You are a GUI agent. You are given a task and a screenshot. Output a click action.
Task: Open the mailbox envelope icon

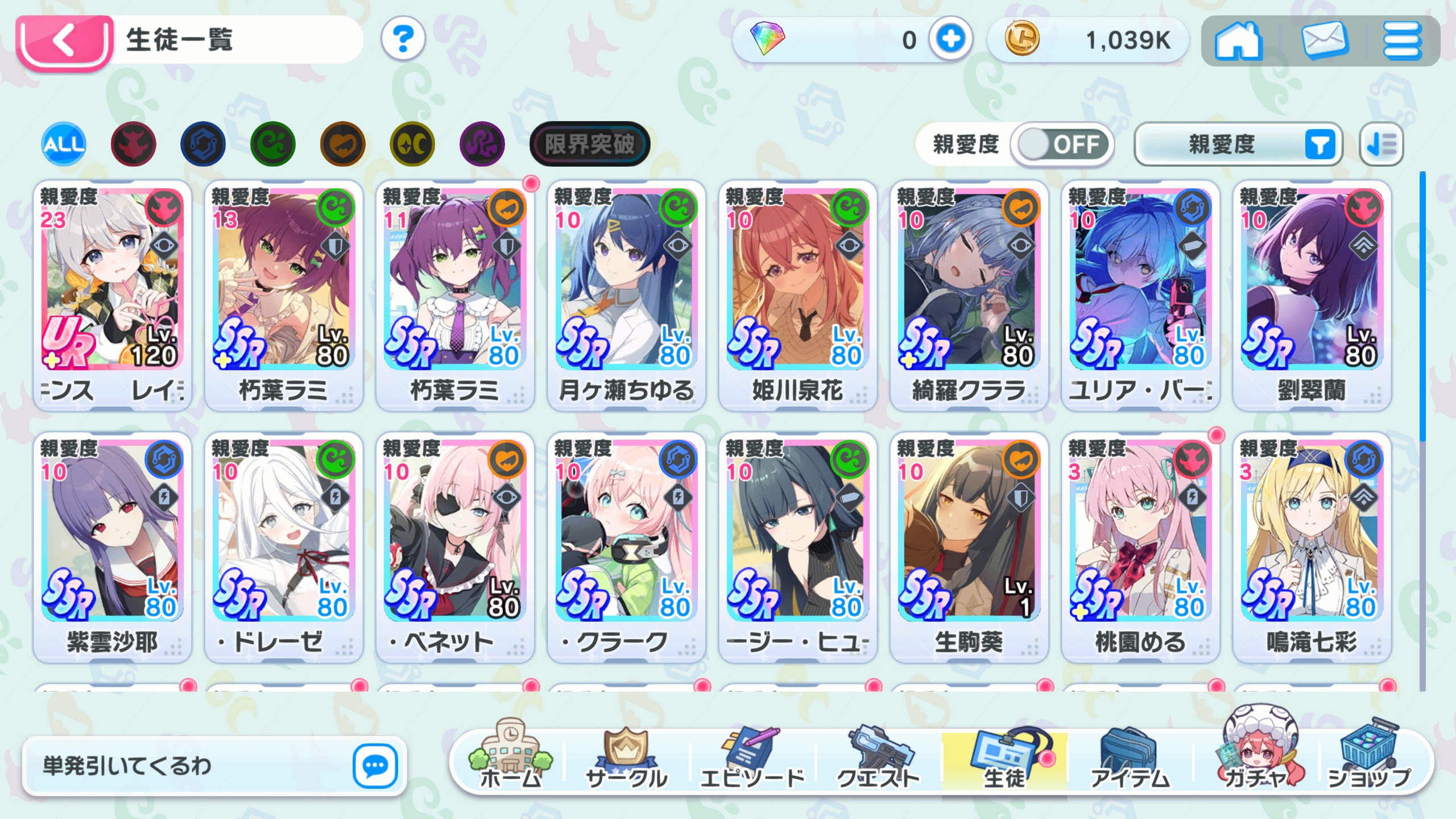click(1324, 41)
